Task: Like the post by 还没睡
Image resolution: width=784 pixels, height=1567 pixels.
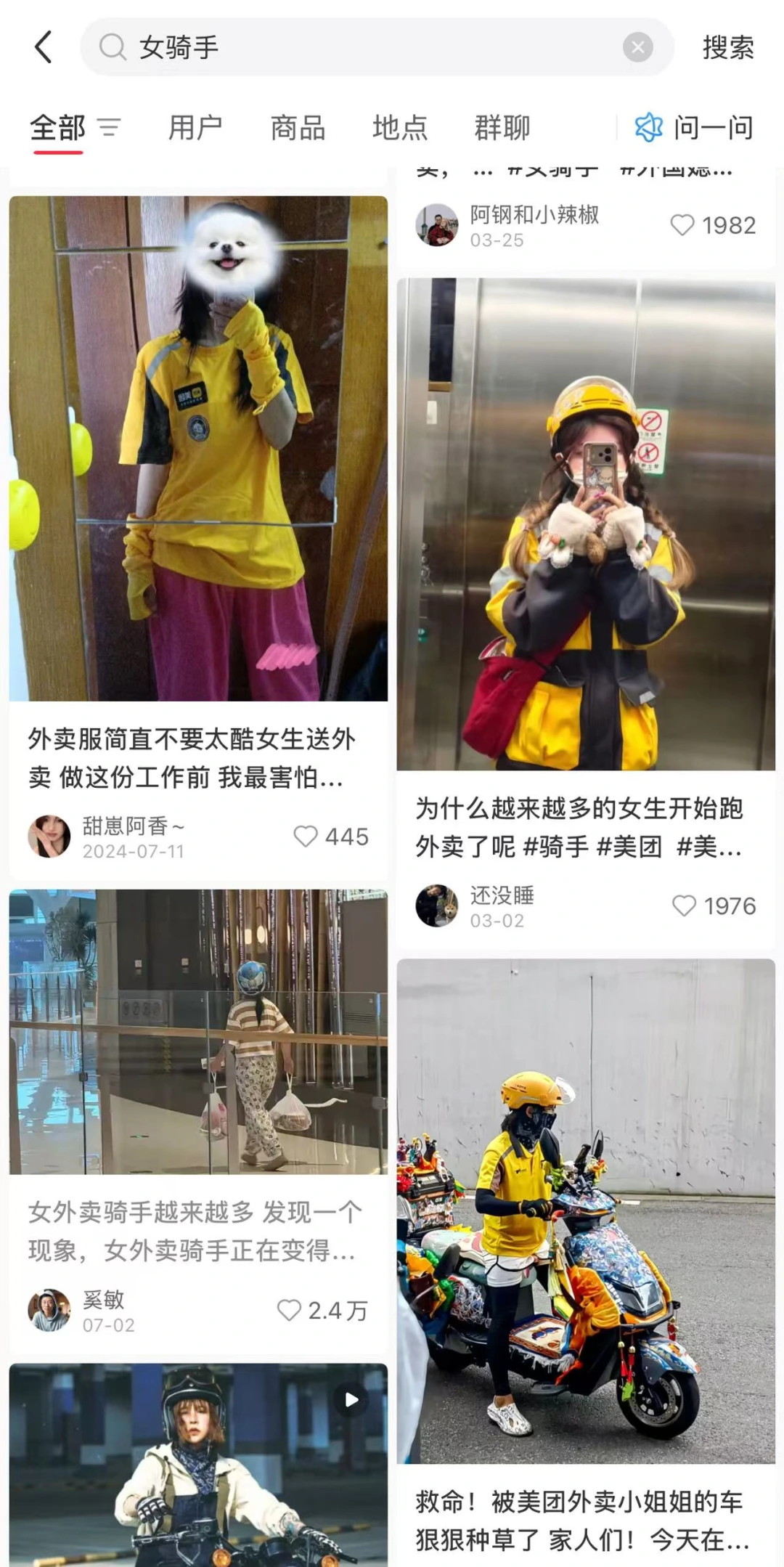Action: coord(684,905)
